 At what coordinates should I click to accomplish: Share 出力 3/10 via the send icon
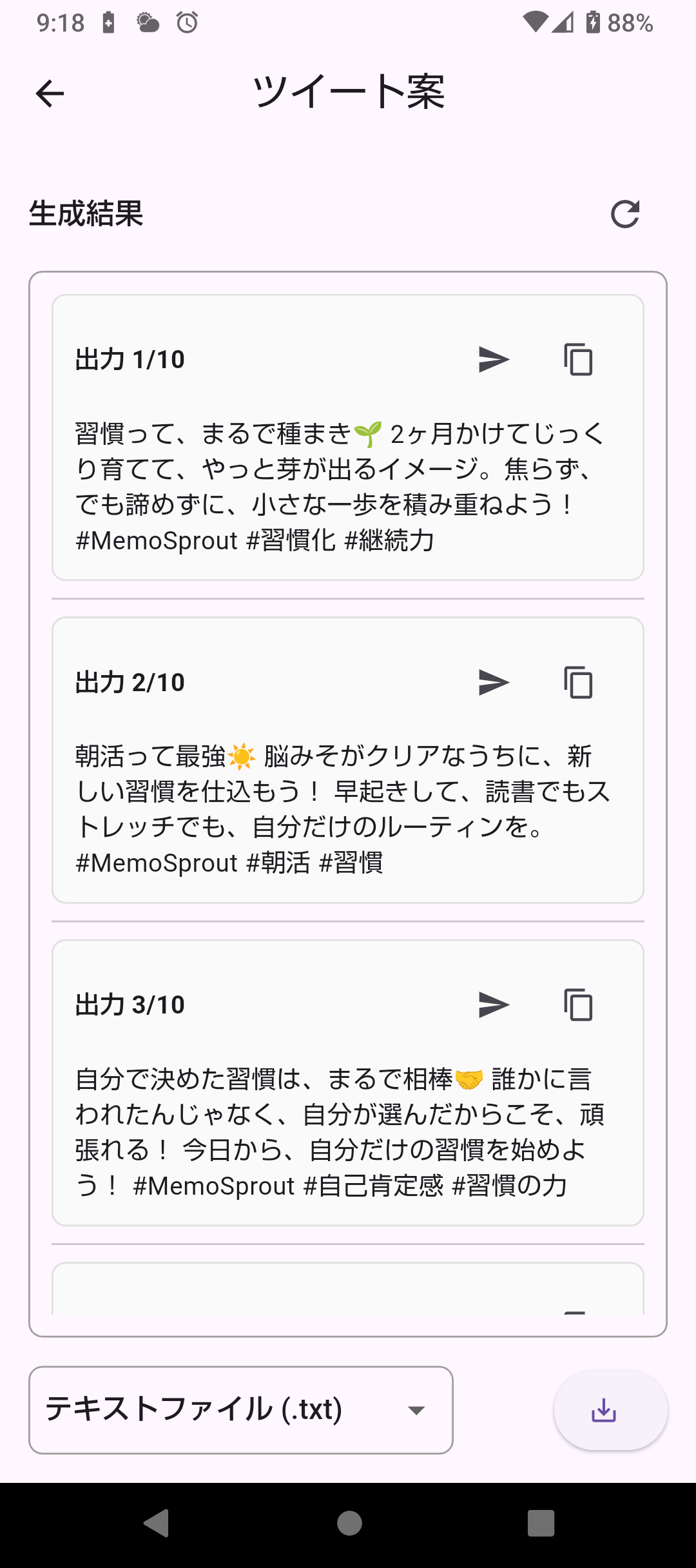(492, 1003)
